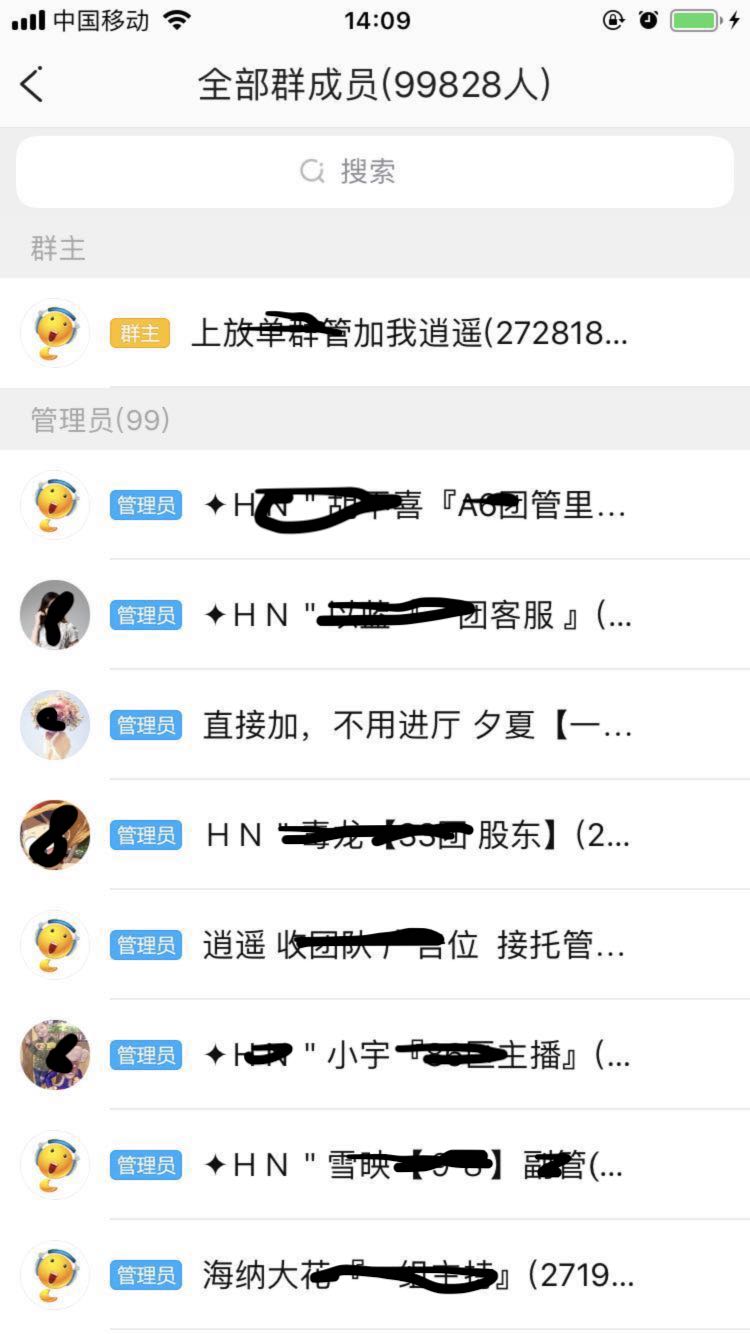Open the 群主 member row 加我逍遥
This screenshot has width=750, height=1334.
(408, 333)
